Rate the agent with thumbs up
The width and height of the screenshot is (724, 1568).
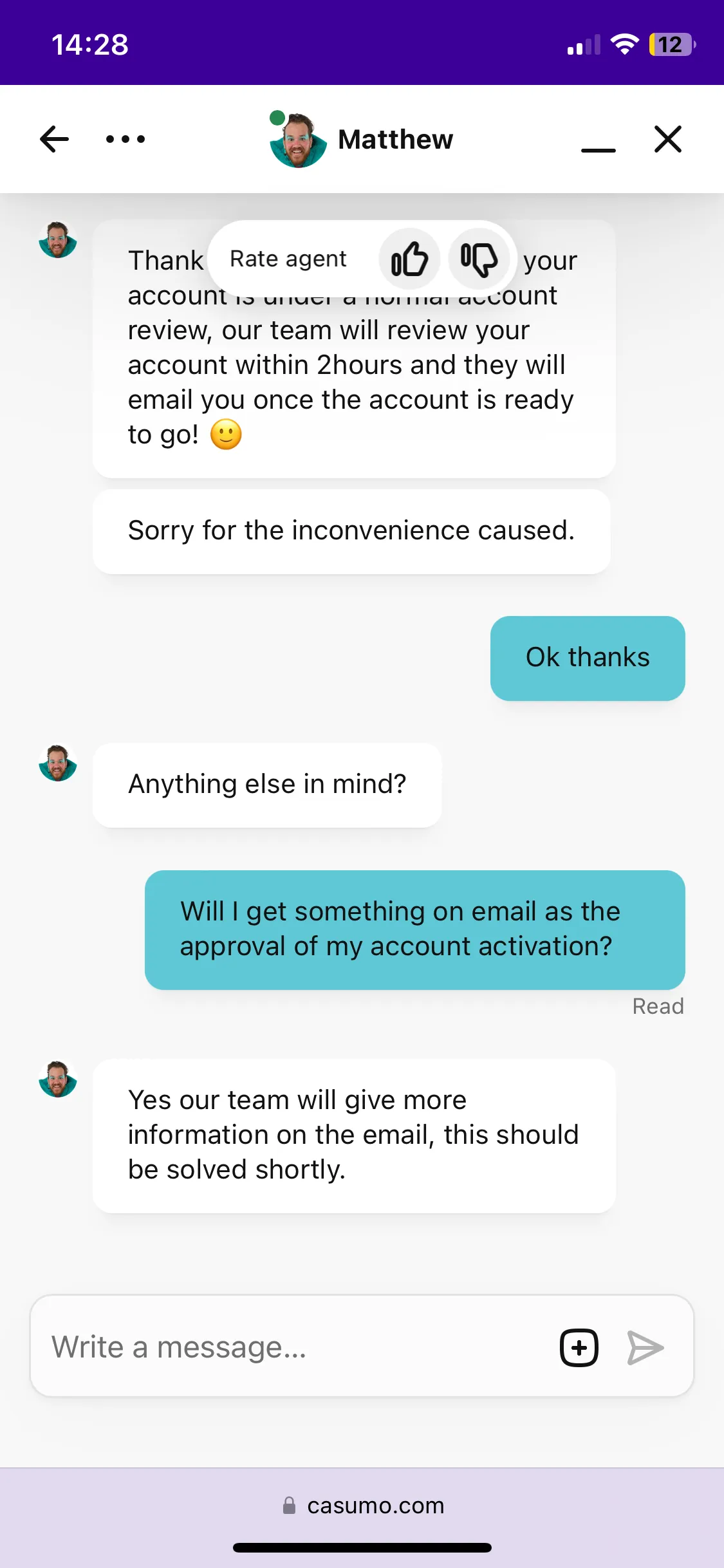coord(409,259)
